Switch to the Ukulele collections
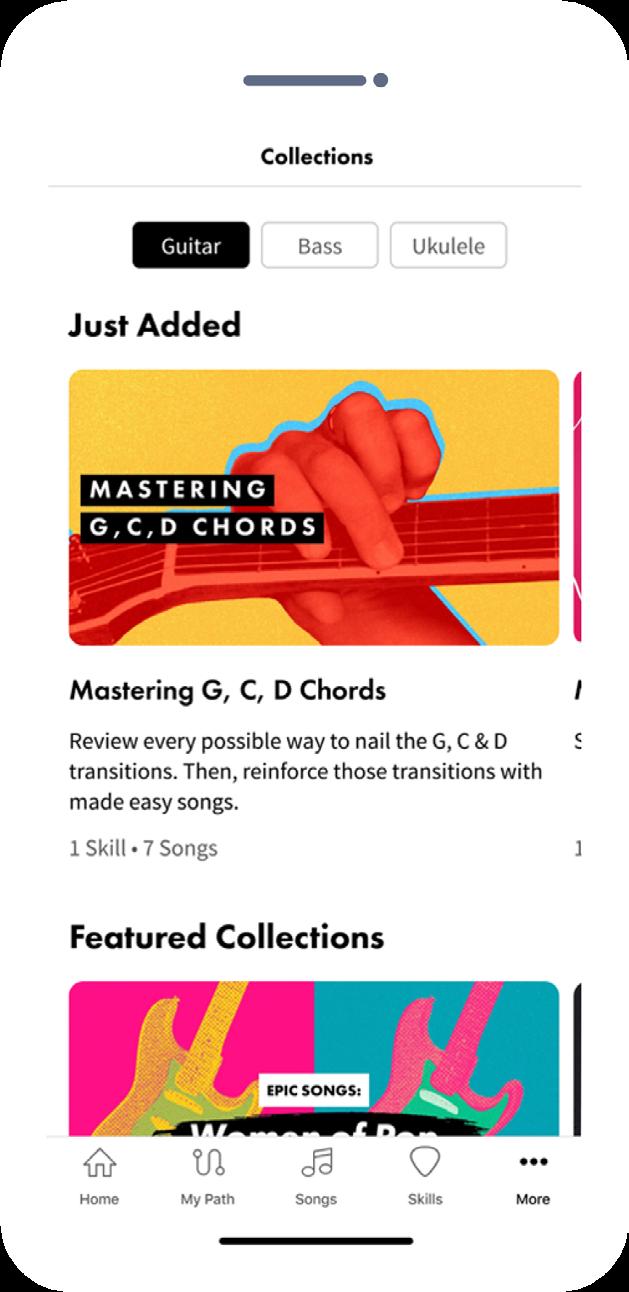629x1292 pixels. click(448, 245)
